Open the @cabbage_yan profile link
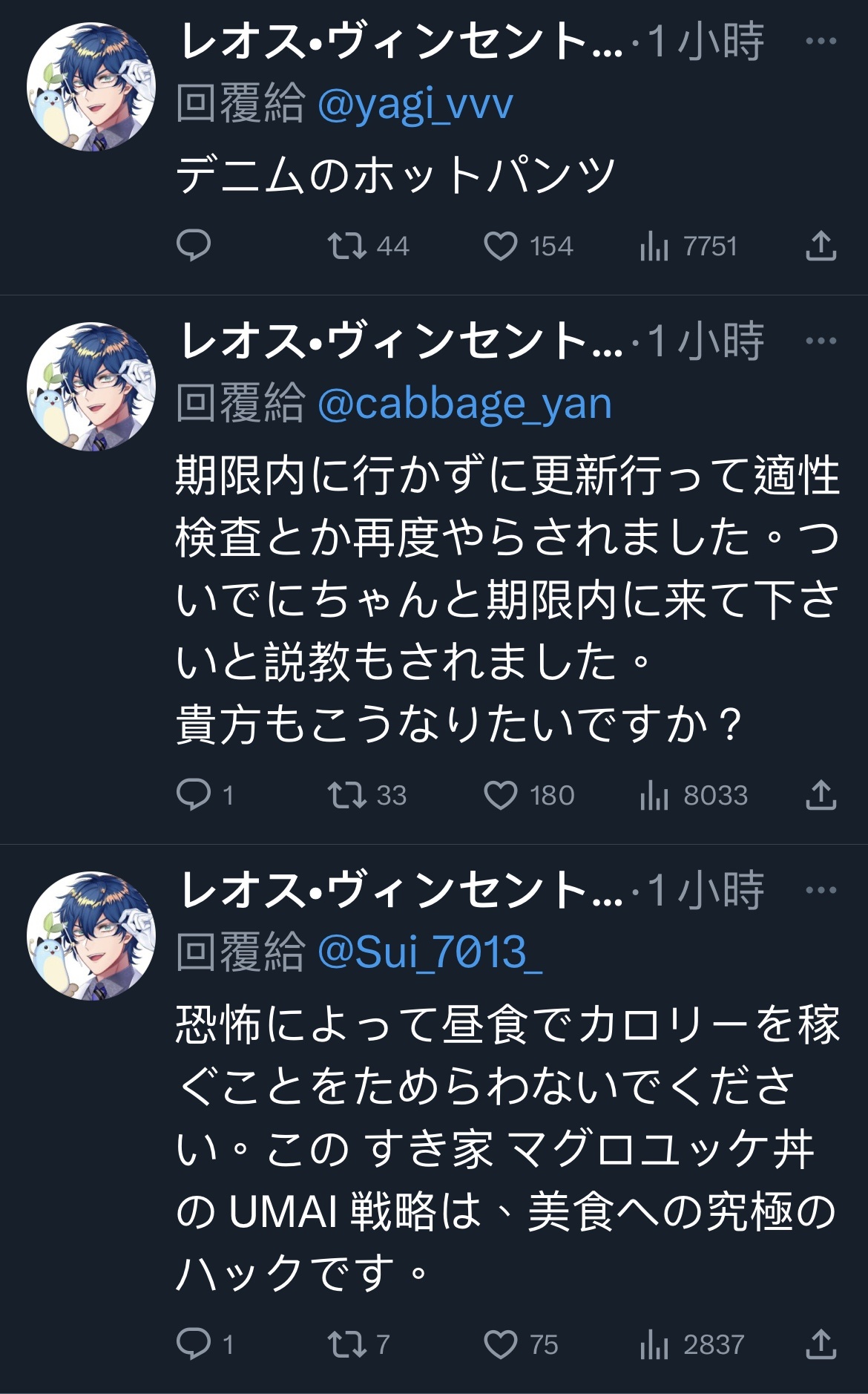The height and width of the screenshot is (1394, 868). [x=464, y=405]
